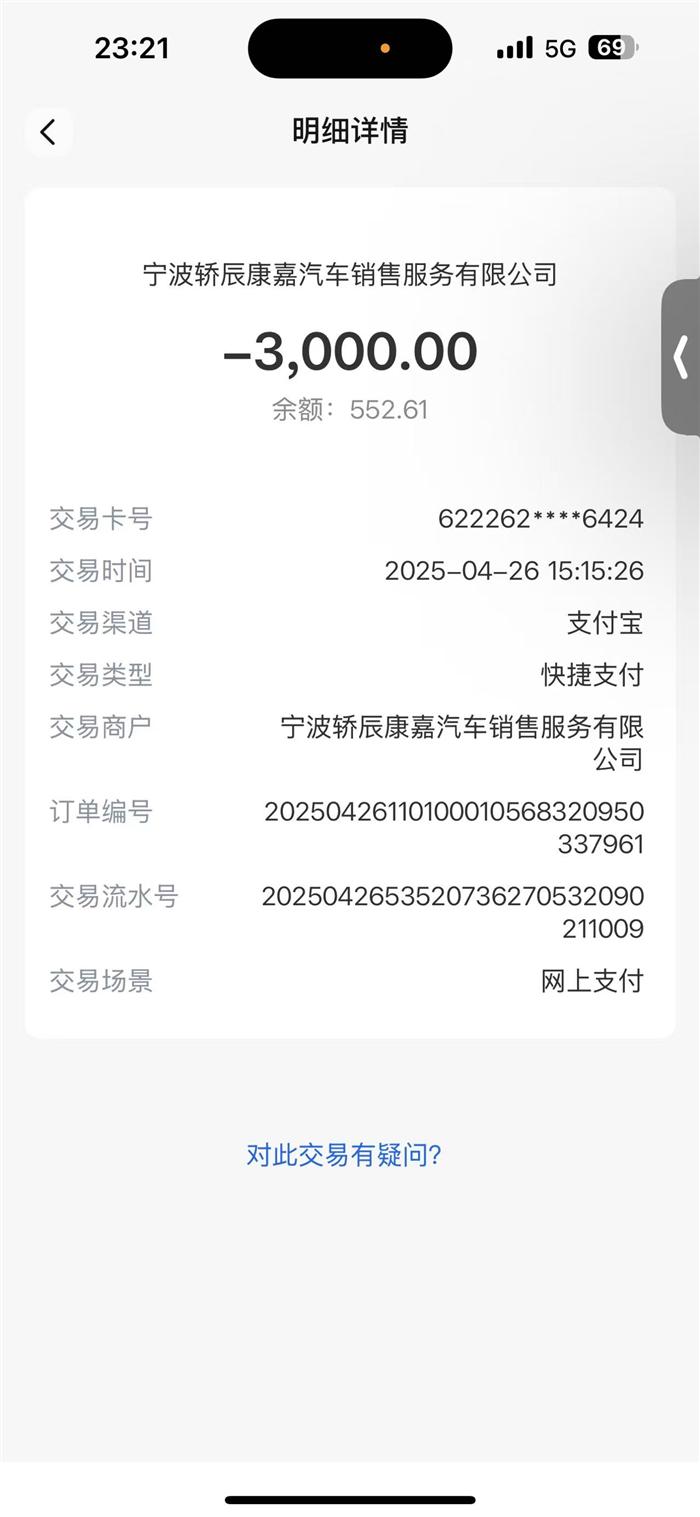
Task: Expand the side handle arrow tab
Action: [682, 357]
